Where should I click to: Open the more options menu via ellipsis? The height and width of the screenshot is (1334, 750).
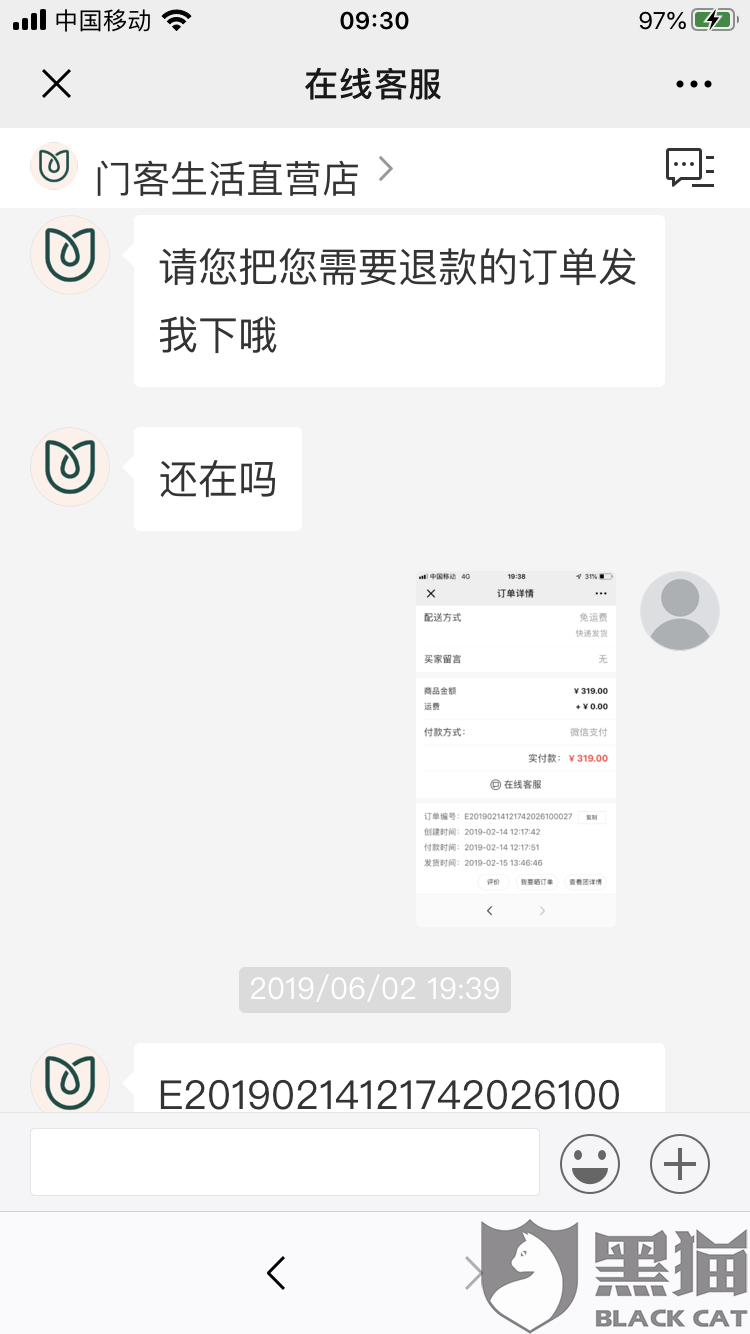(693, 84)
